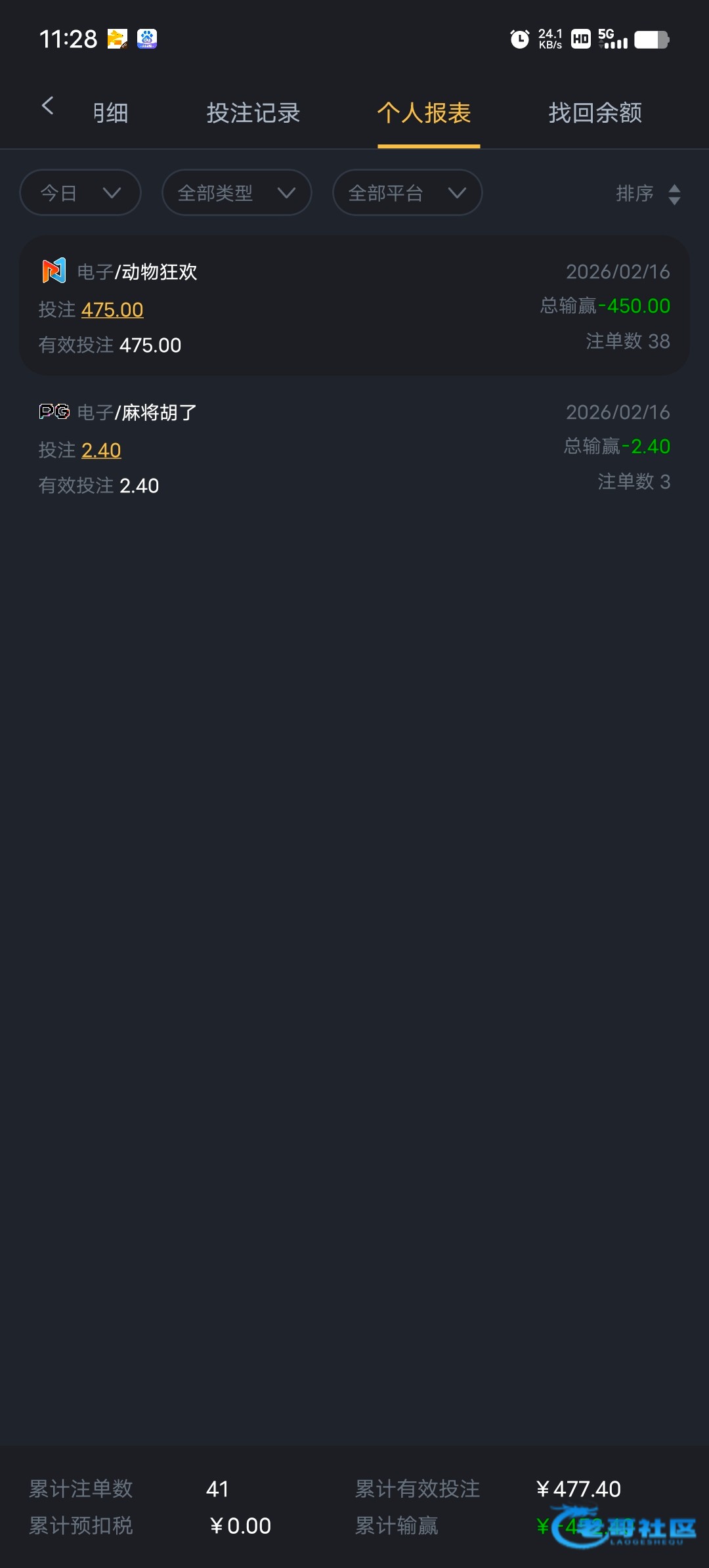Go back using the top-left arrow
709x1568 pixels.
(47, 106)
